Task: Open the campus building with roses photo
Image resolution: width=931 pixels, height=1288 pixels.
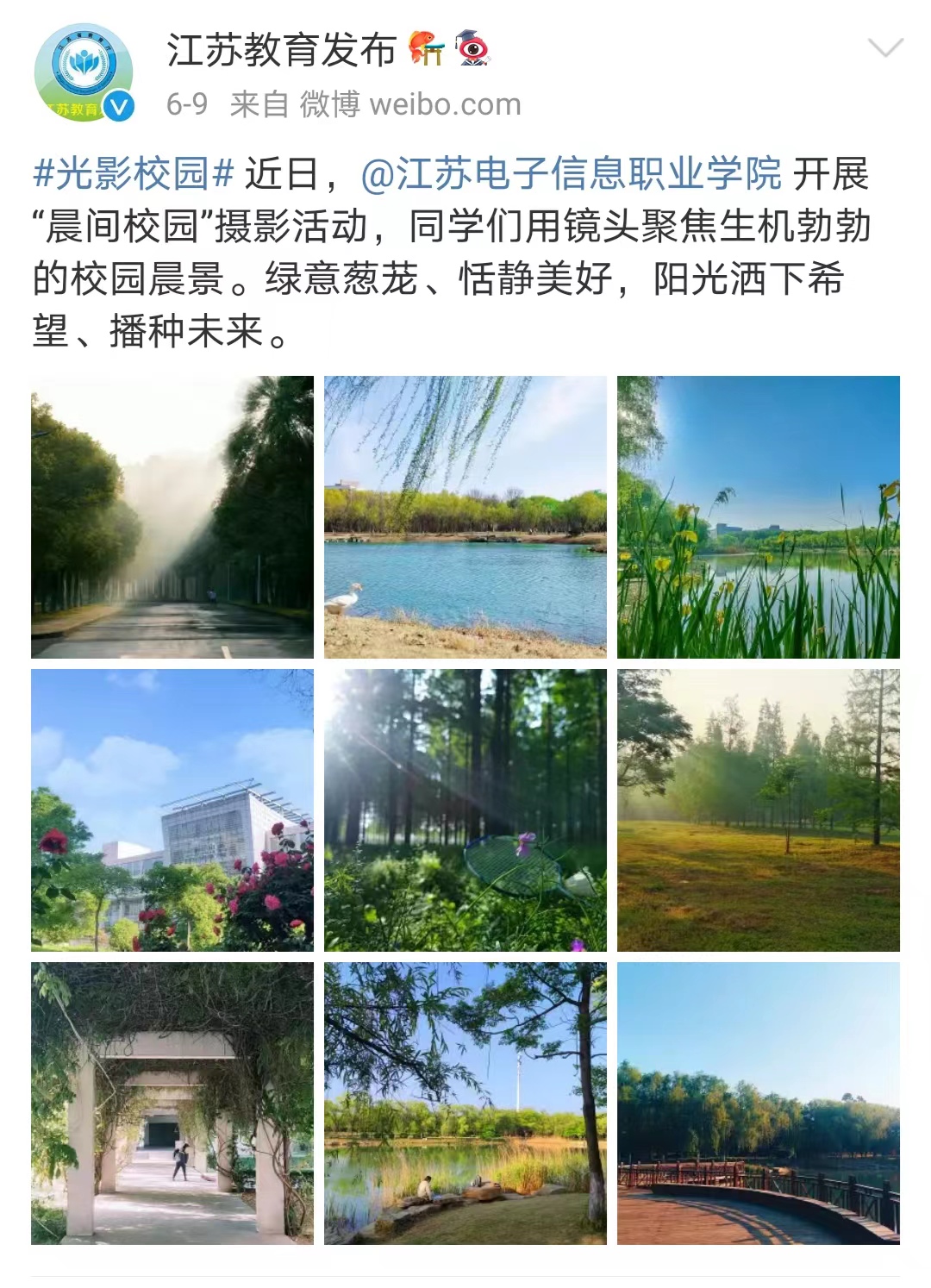Action: 172,810
